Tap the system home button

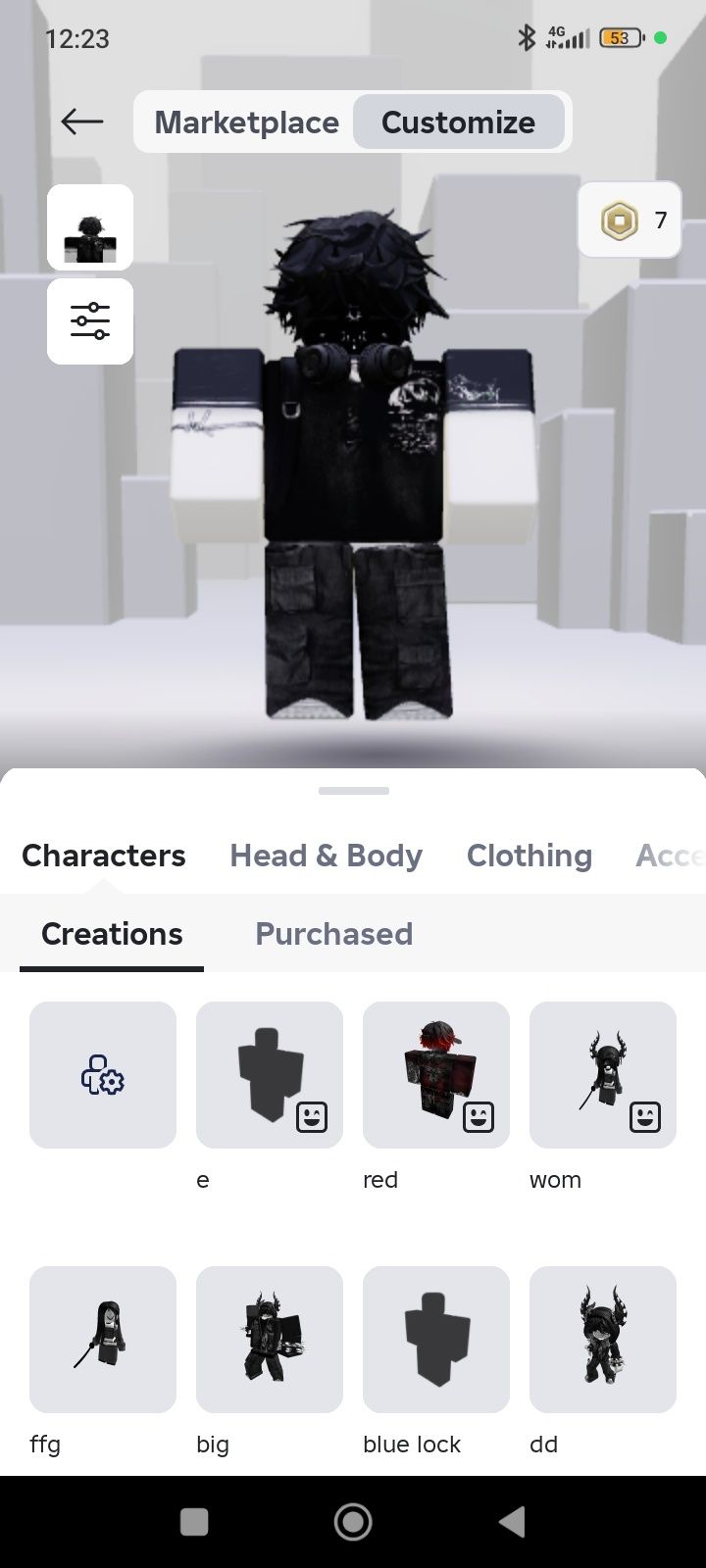tap(353, 1522)
